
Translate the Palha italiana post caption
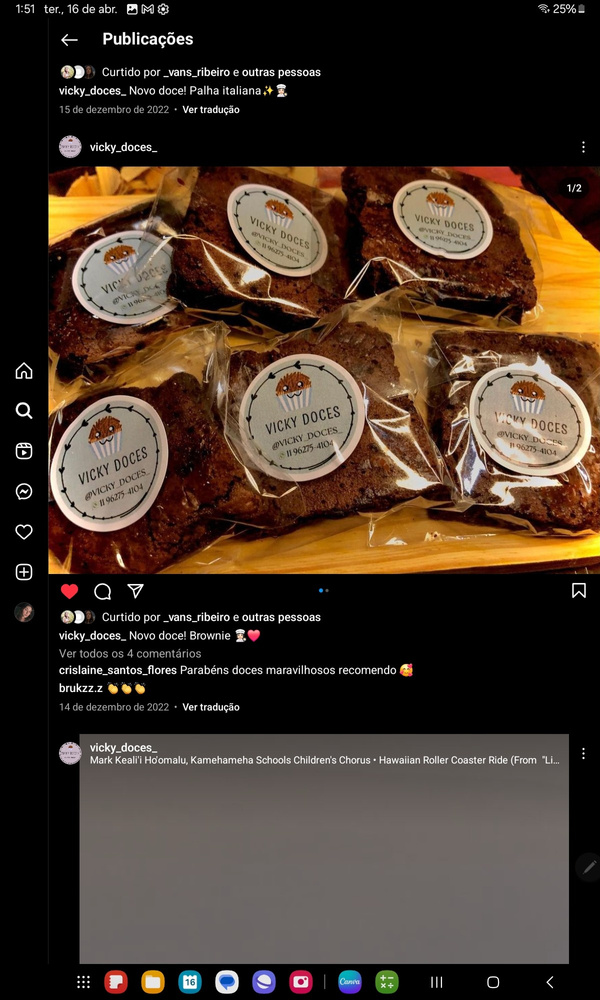click(211, 110)
